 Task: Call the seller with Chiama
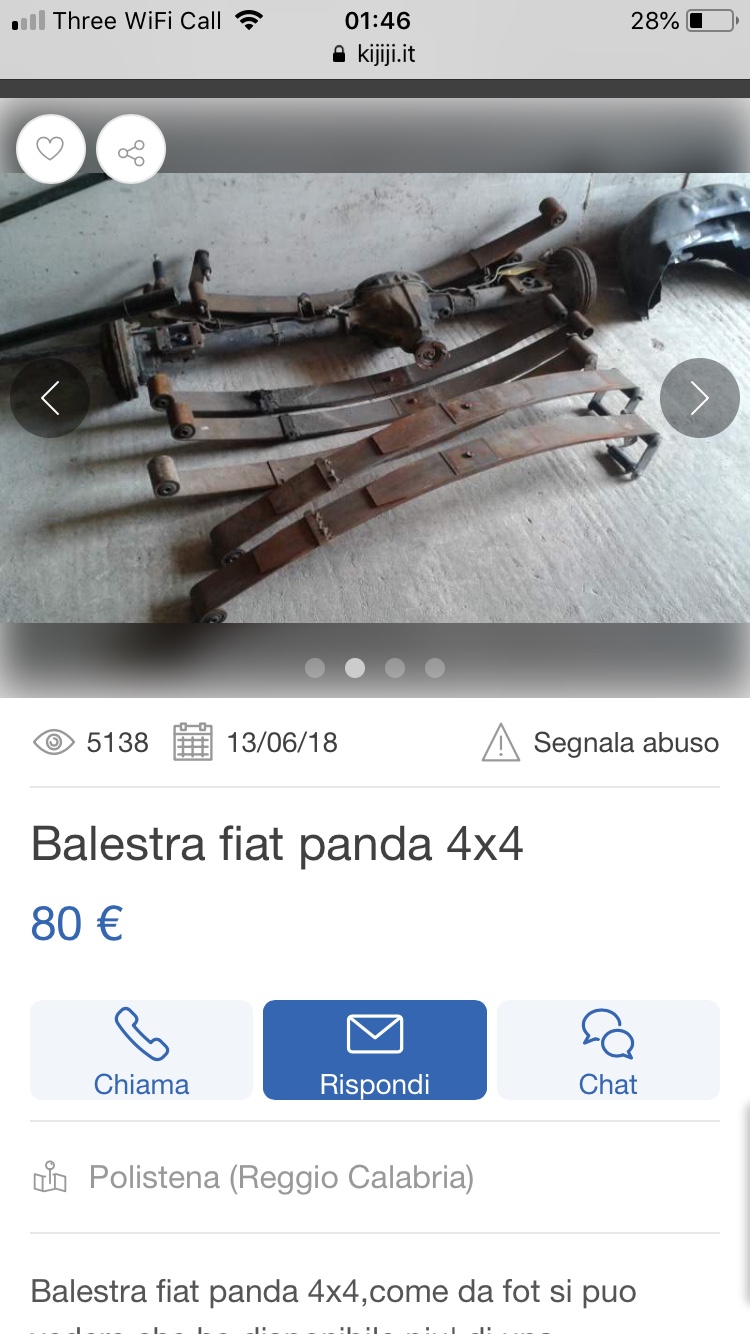(x=141, y=1050)
